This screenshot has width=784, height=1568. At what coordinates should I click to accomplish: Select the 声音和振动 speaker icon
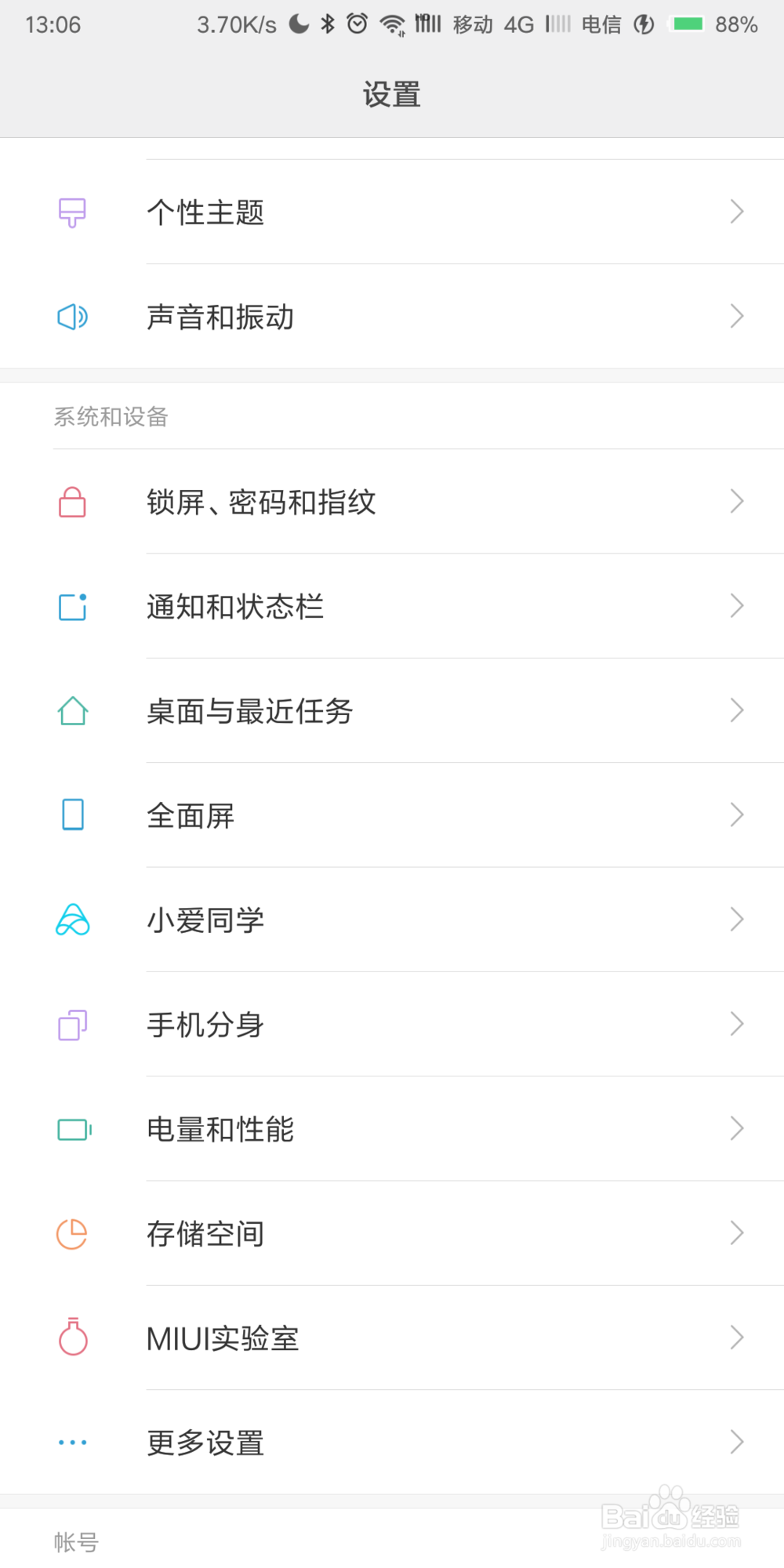(x=72, y=317)
